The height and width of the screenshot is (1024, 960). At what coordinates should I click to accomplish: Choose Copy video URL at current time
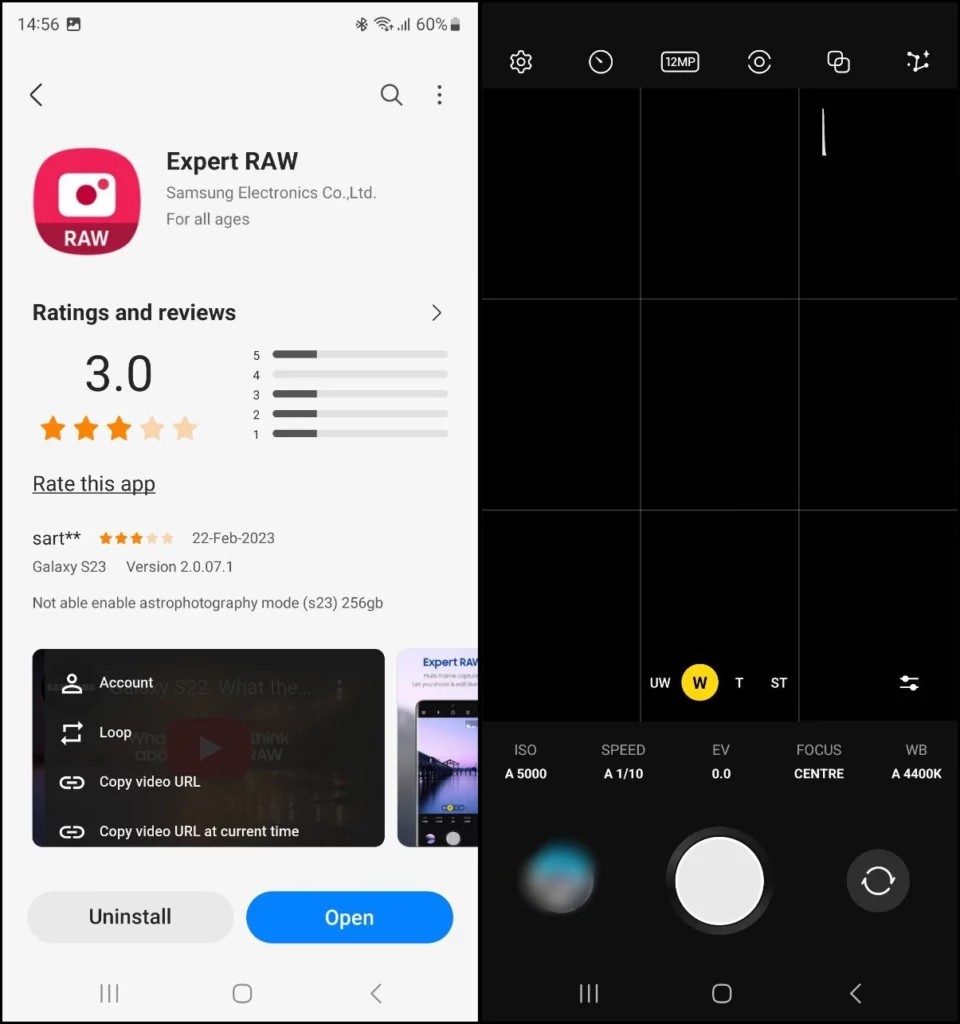tap(198, 831)
